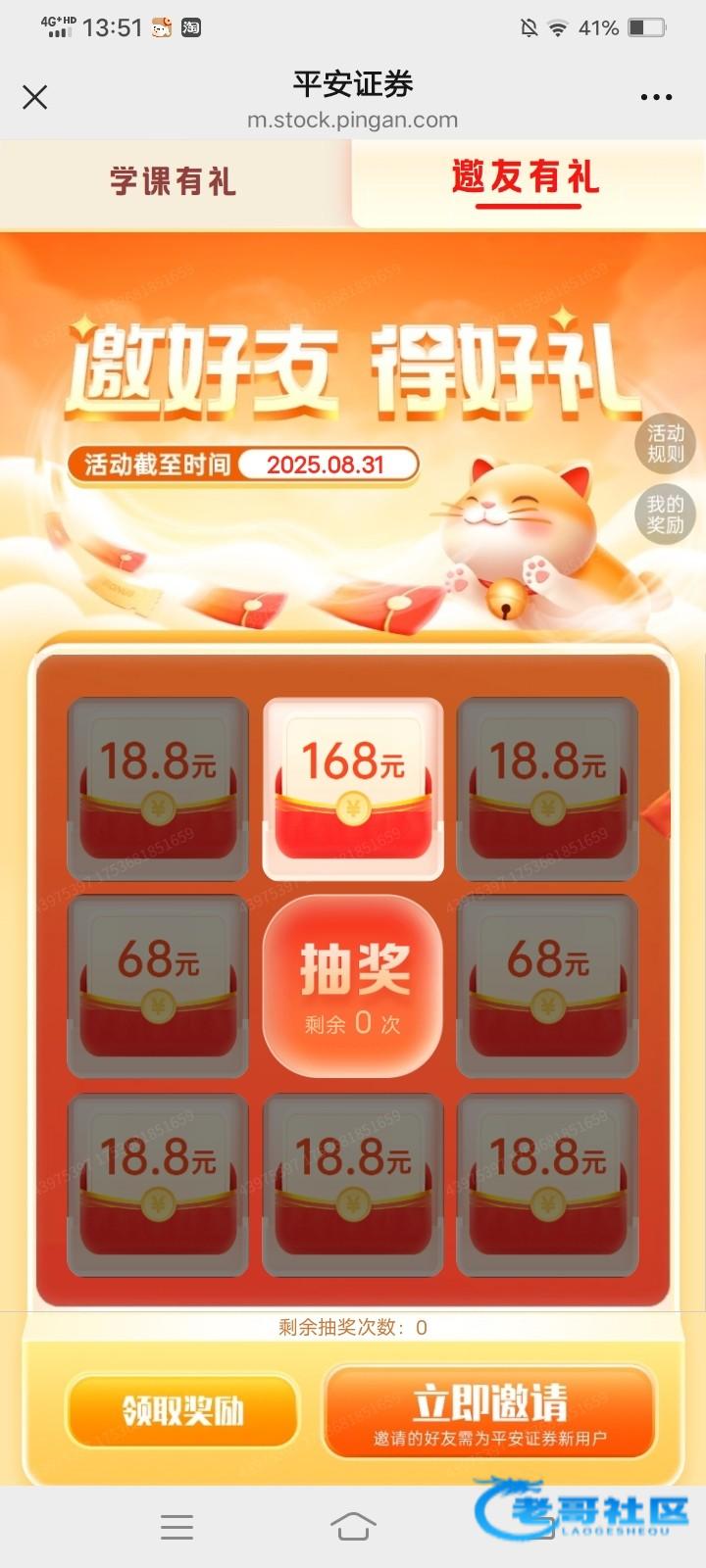Go to the system home screen

point(353,1526)
